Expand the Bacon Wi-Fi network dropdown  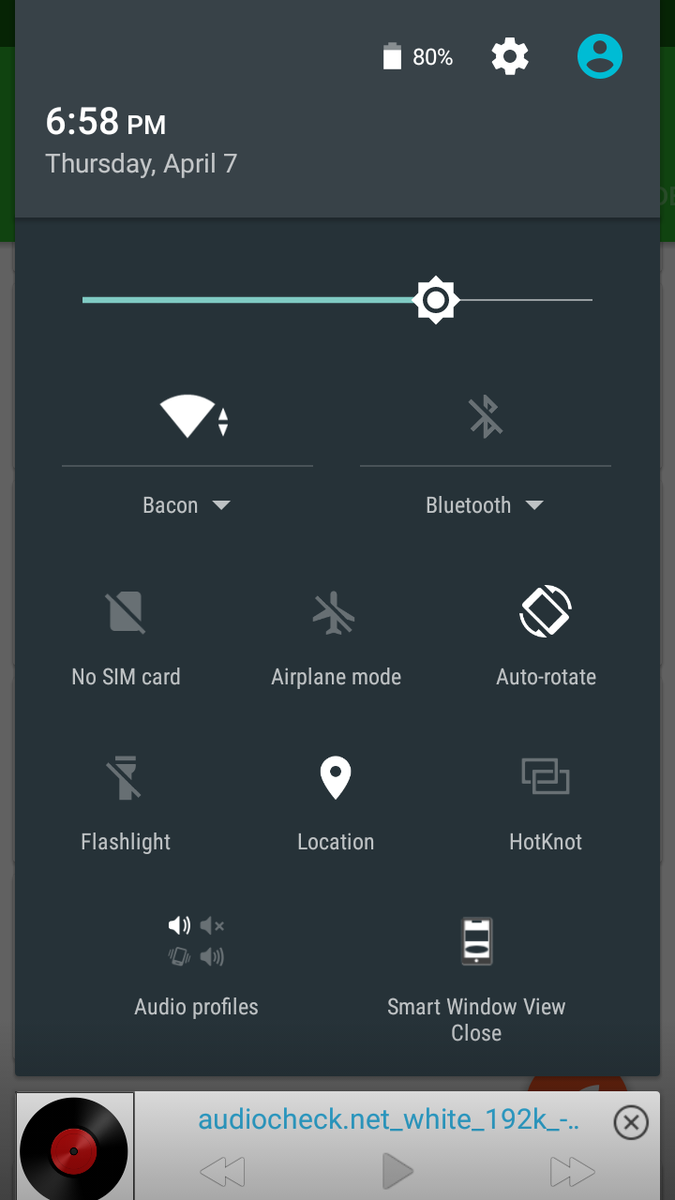pyautogui.click(x=187, y=505)
